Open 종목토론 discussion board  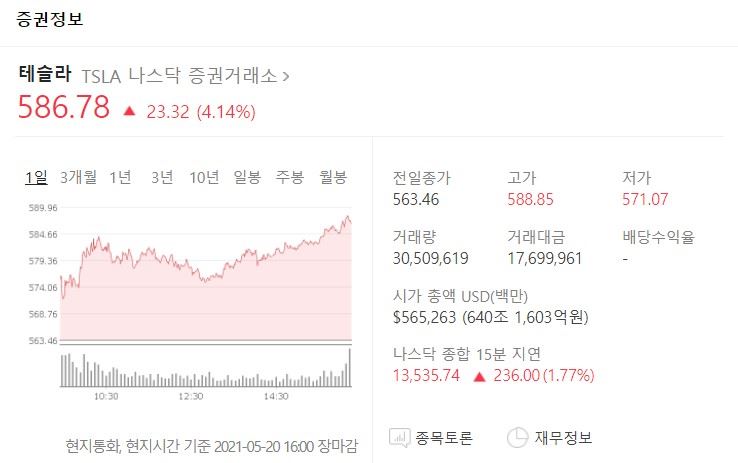click(x=431, y=438)
